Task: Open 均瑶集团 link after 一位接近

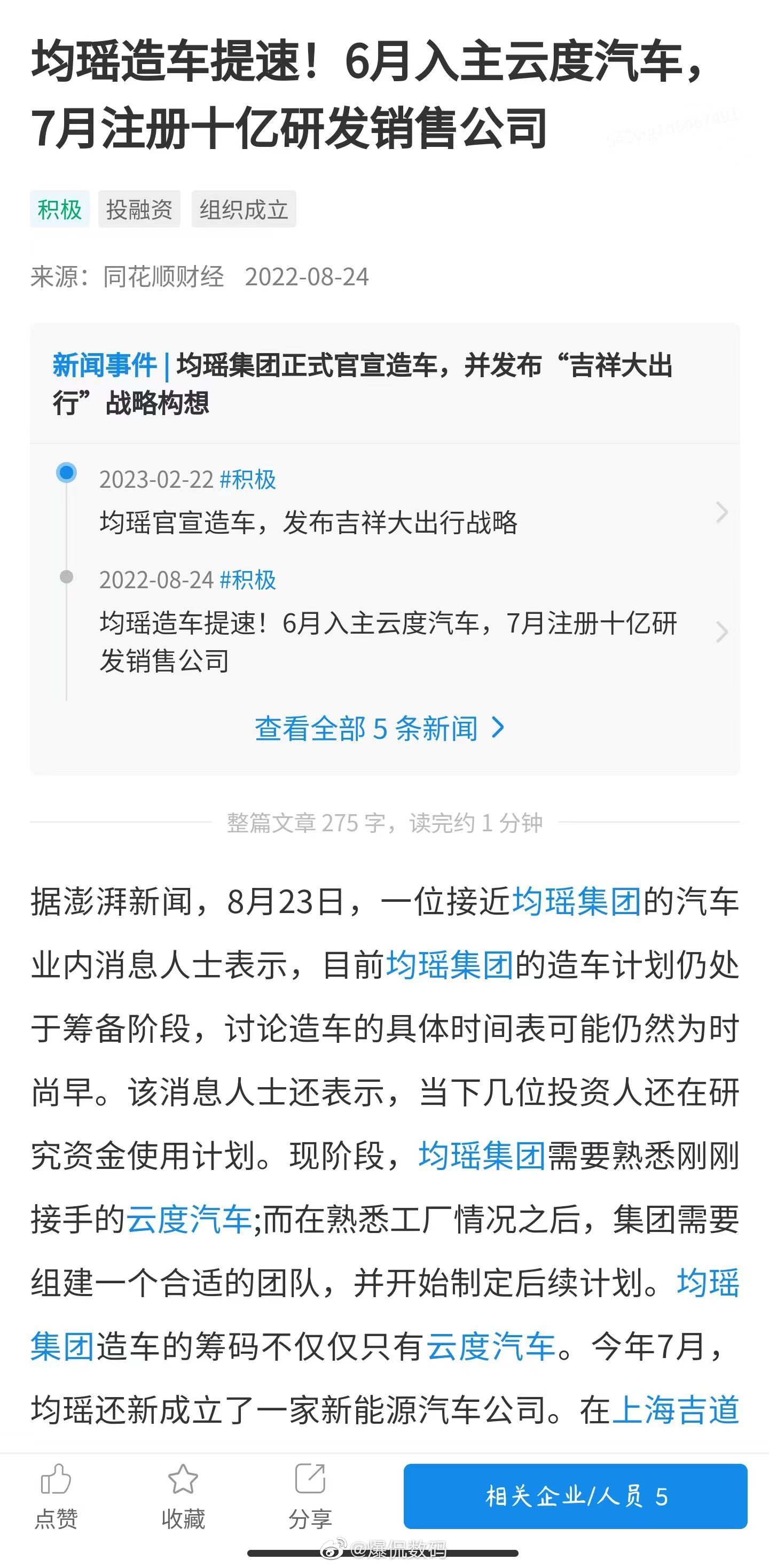Action: coord(577,901)
